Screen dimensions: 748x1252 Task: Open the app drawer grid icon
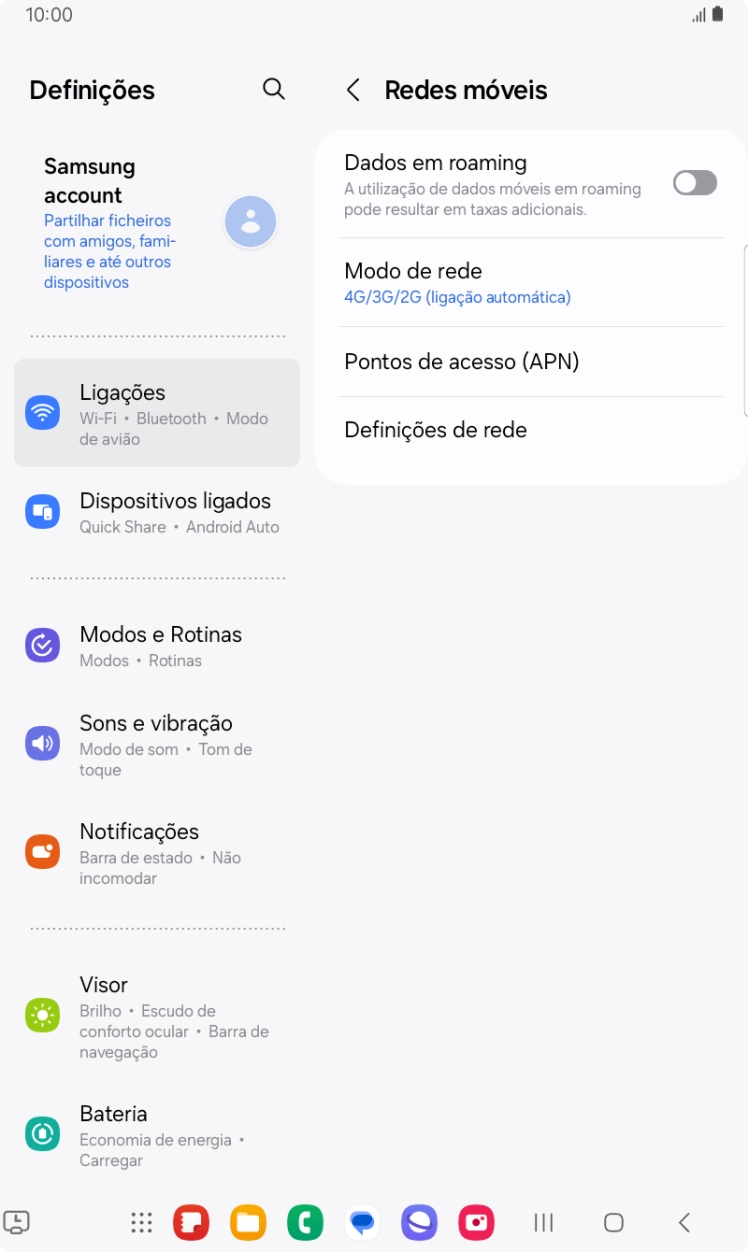pos(140,1222)
